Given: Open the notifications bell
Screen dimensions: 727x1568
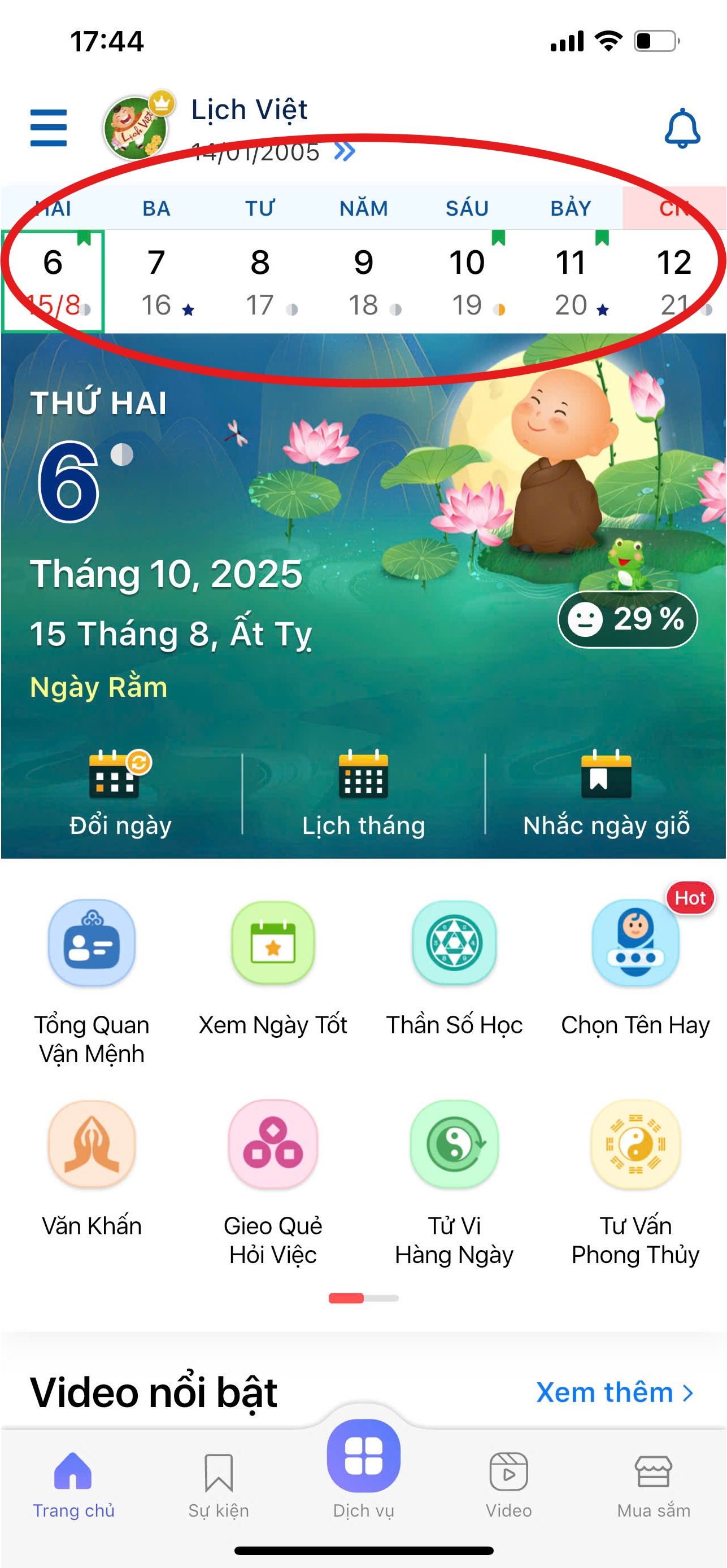Looking at the screenshot, I should [681, 128].
